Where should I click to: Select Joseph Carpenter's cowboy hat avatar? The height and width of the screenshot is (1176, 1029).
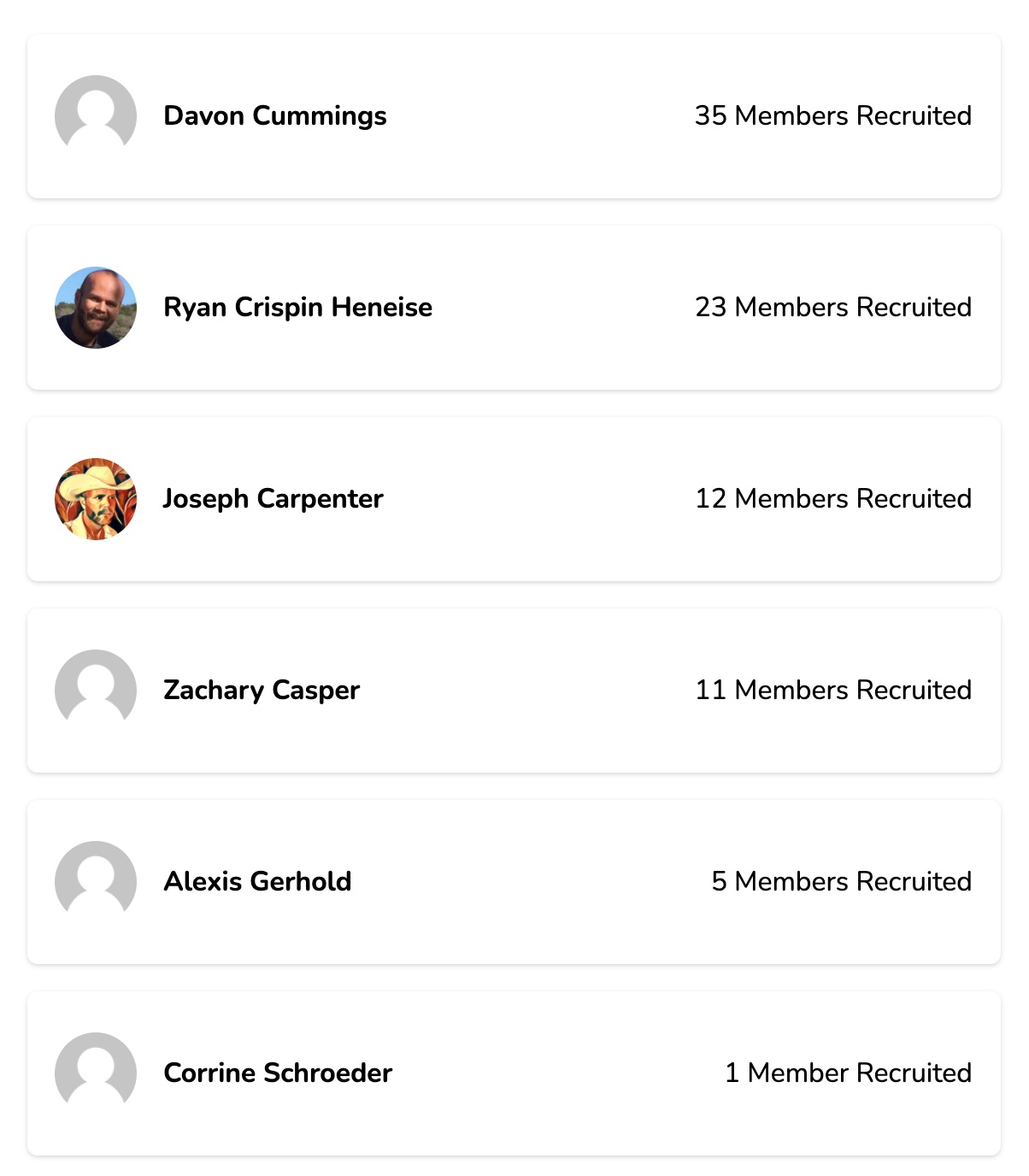click(95, 499)
